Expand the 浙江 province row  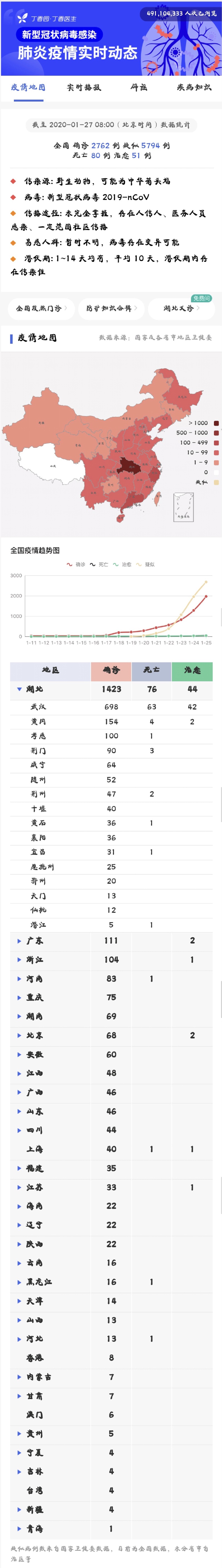(x=111, y=959)
